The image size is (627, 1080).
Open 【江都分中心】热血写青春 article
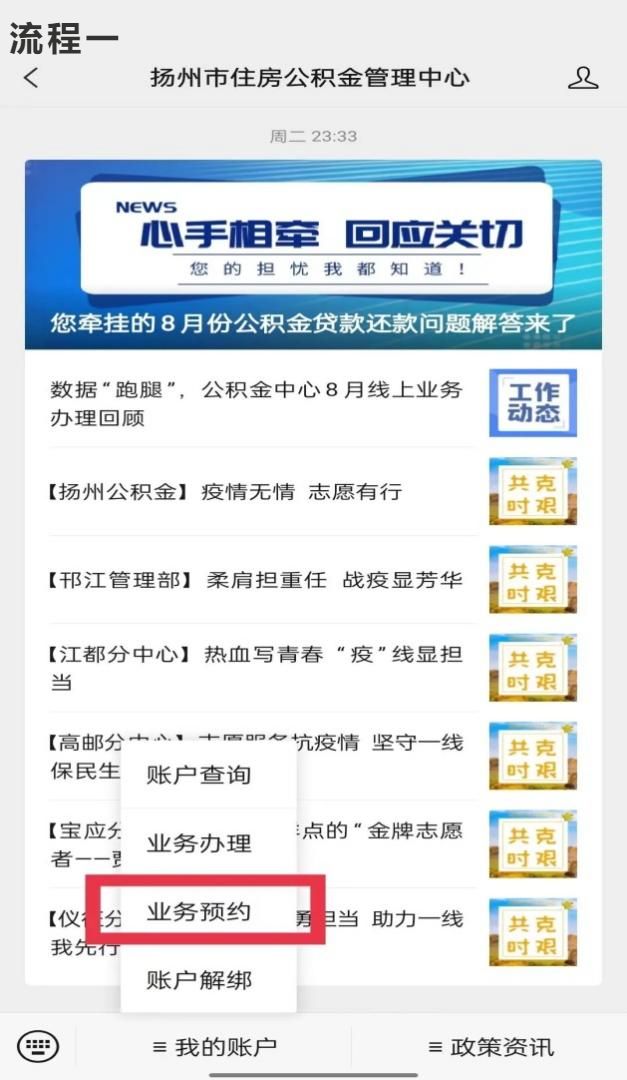tap(256, 668)
